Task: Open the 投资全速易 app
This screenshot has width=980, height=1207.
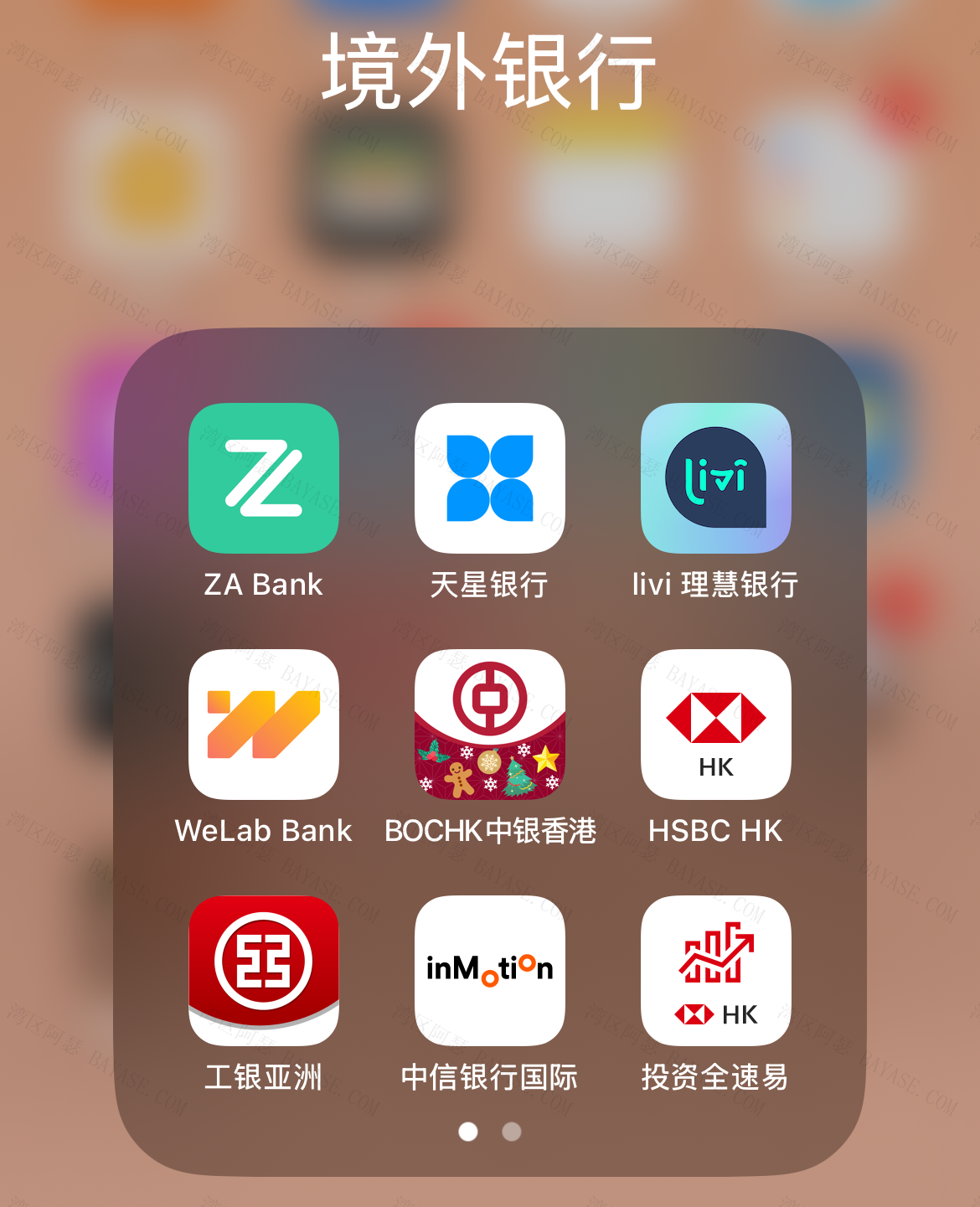Action: (716, 971)
